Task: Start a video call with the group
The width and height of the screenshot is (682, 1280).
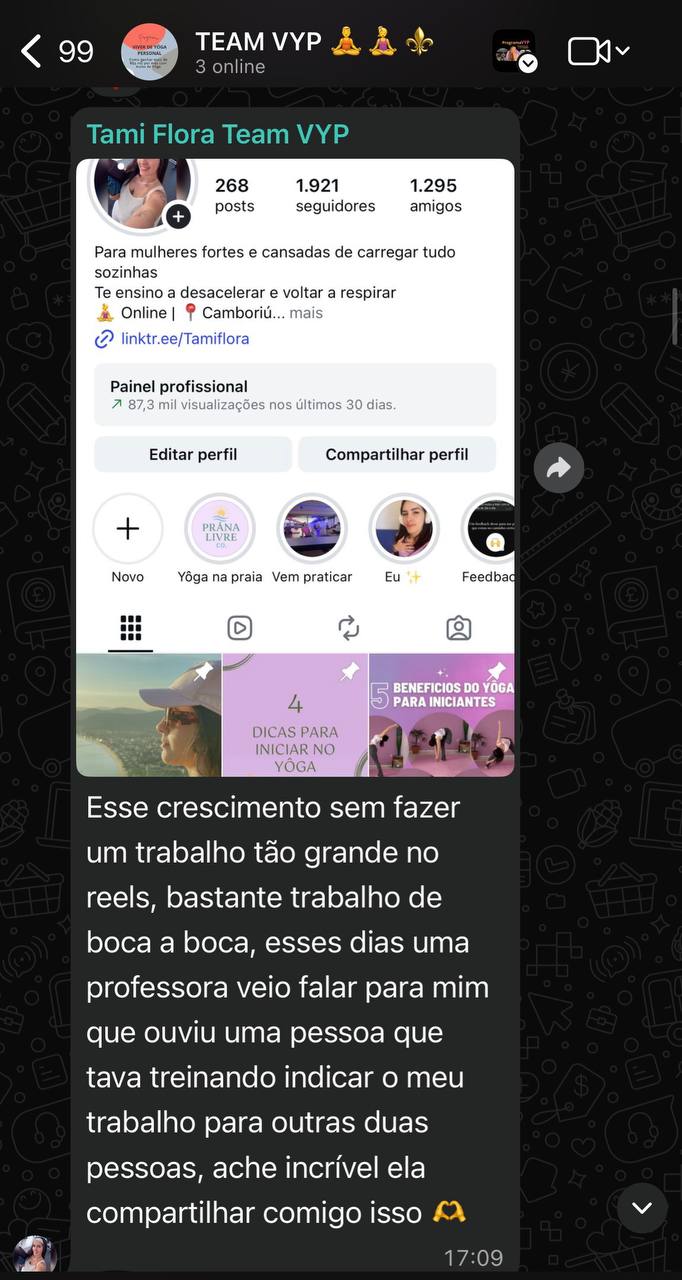Action: pos(598,51)
